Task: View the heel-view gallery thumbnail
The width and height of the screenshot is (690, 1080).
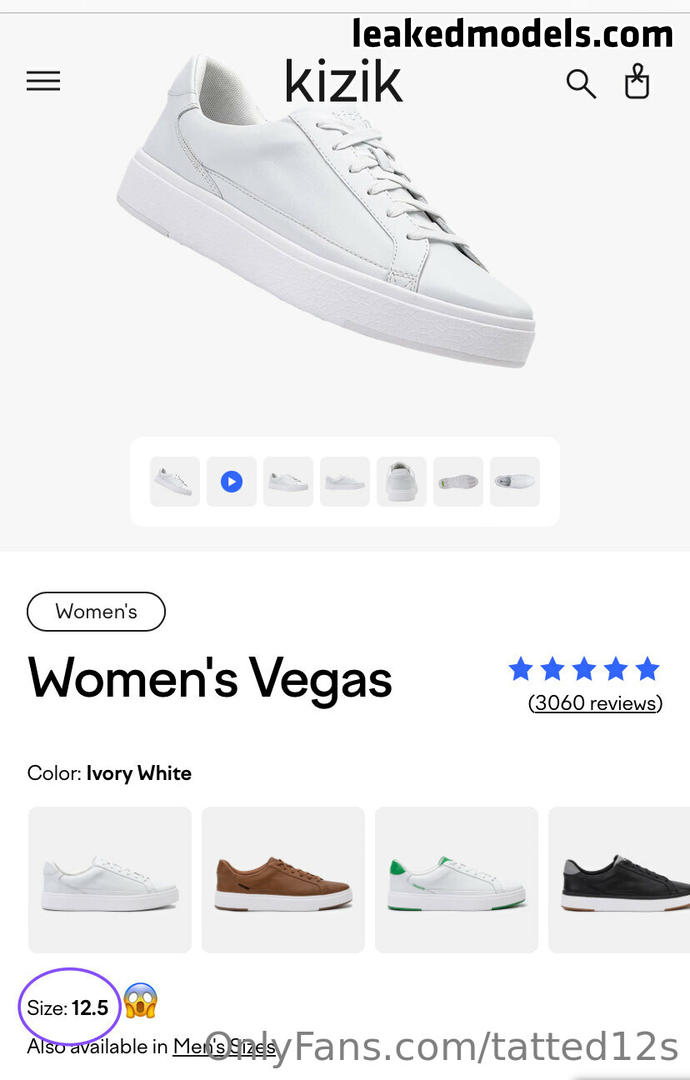Action: 401,482
